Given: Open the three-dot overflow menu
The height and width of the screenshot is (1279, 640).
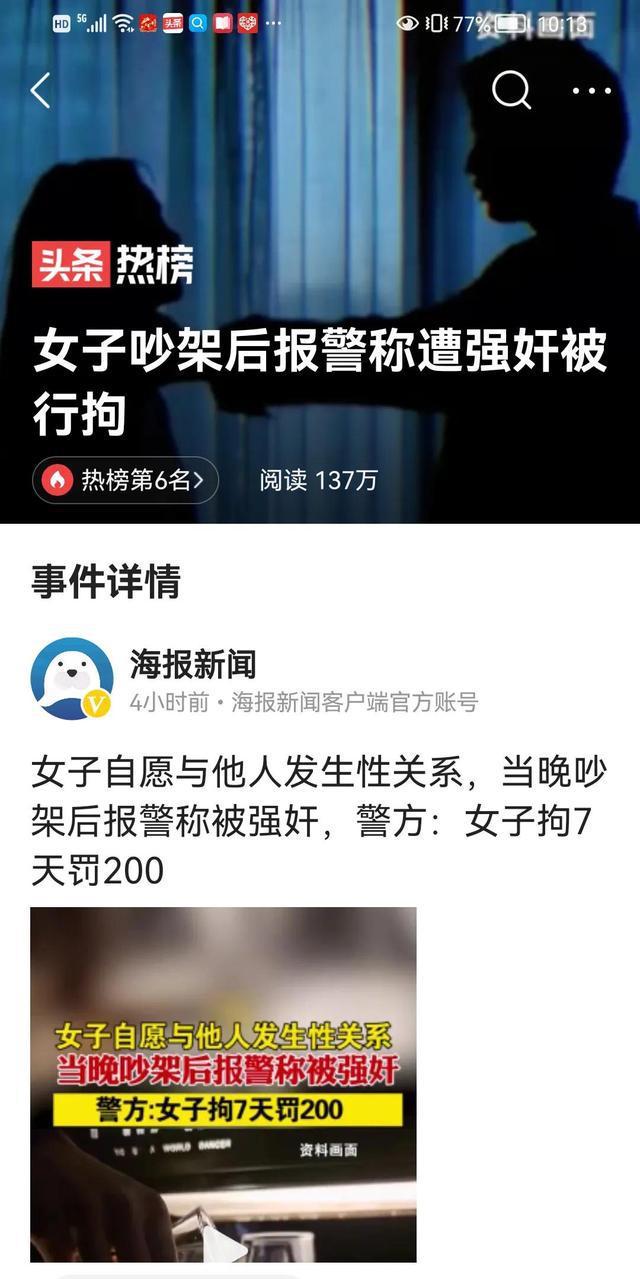Looking at the screenshot, I should [x=591, y=91].
